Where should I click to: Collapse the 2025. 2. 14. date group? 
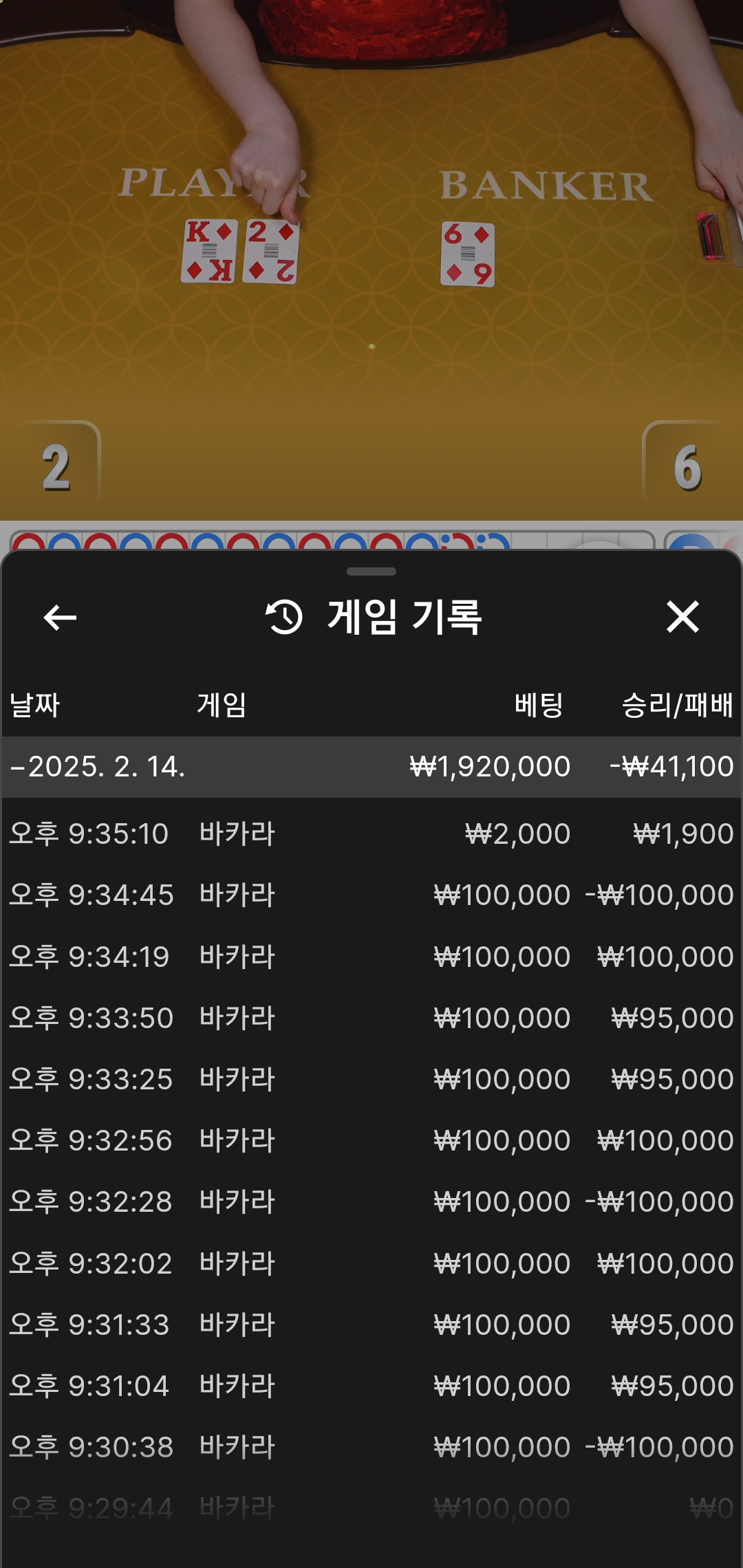371,767
